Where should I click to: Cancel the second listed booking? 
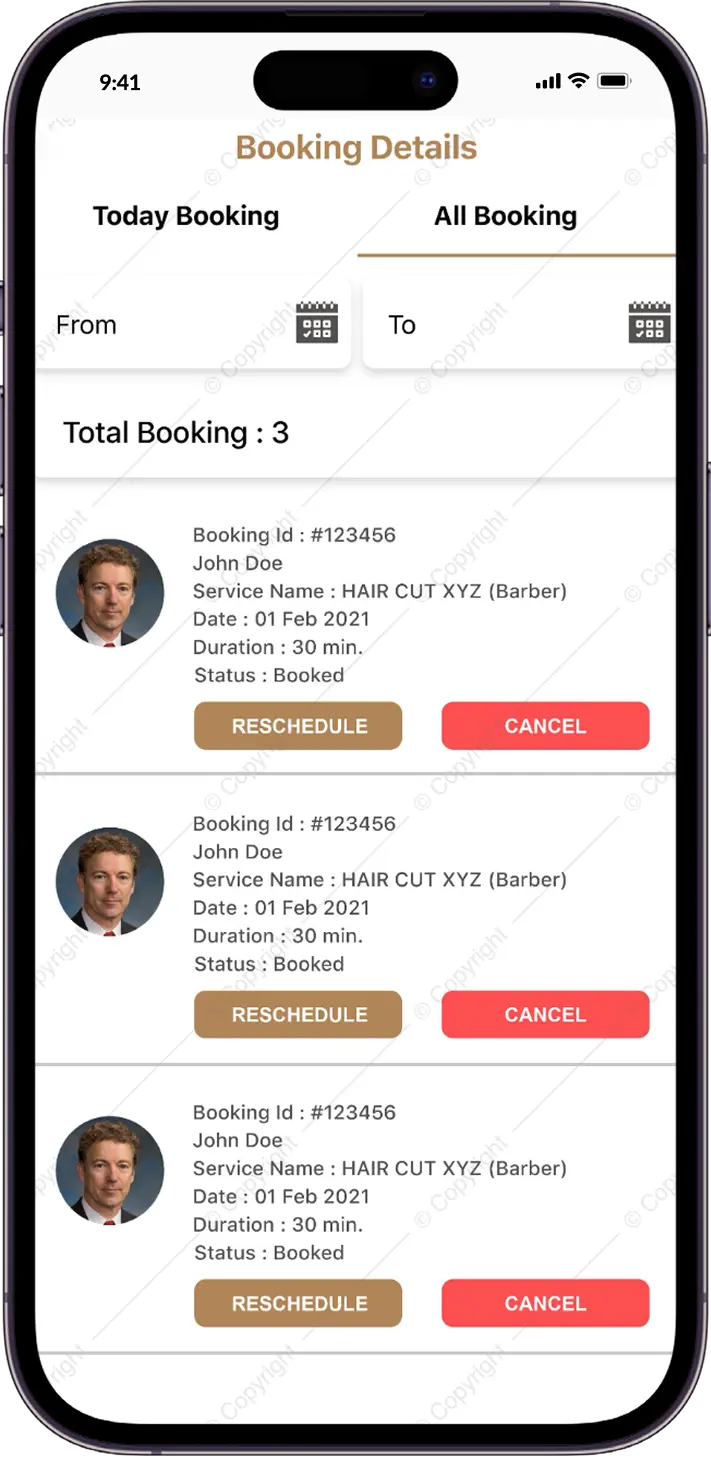point(545,1015)
